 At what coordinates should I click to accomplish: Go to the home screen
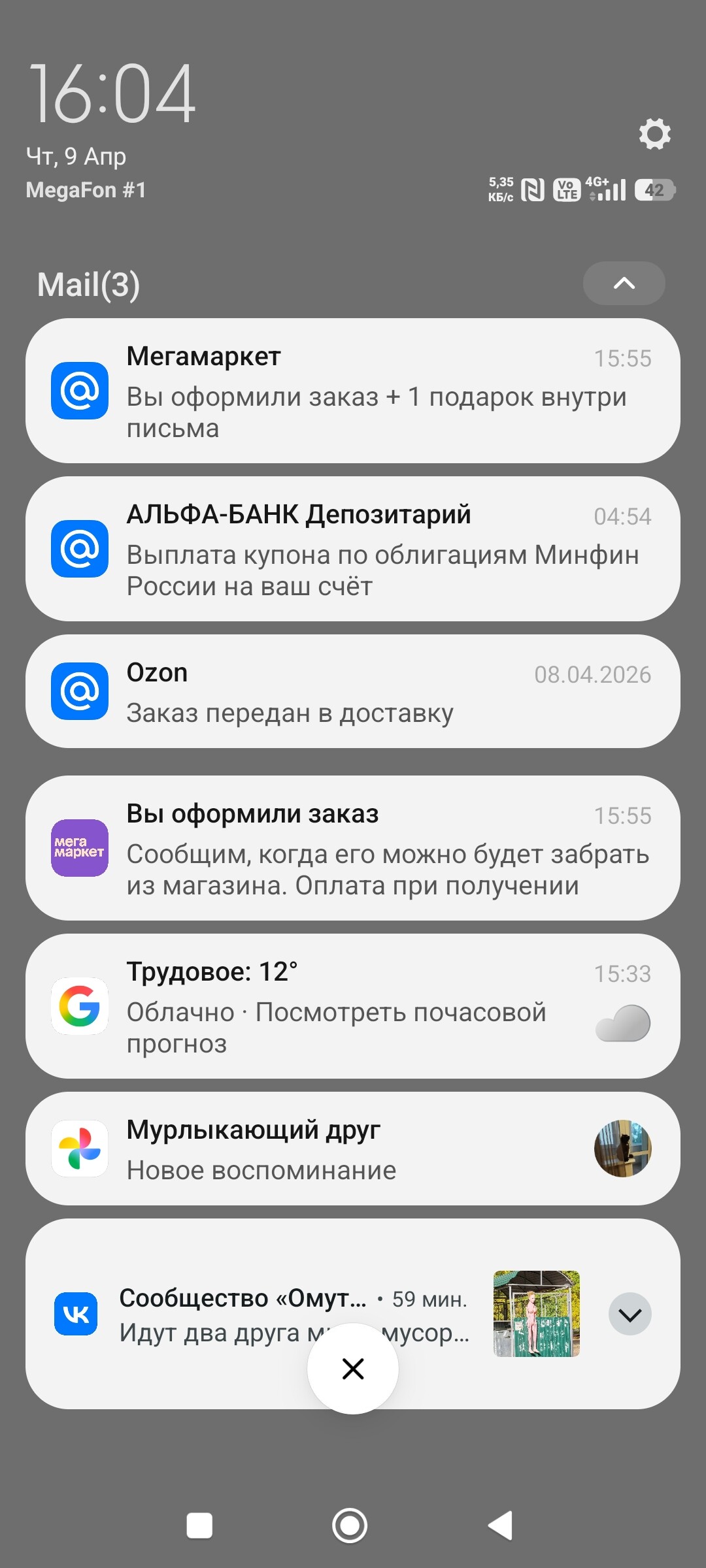[x=350, y=1526]
